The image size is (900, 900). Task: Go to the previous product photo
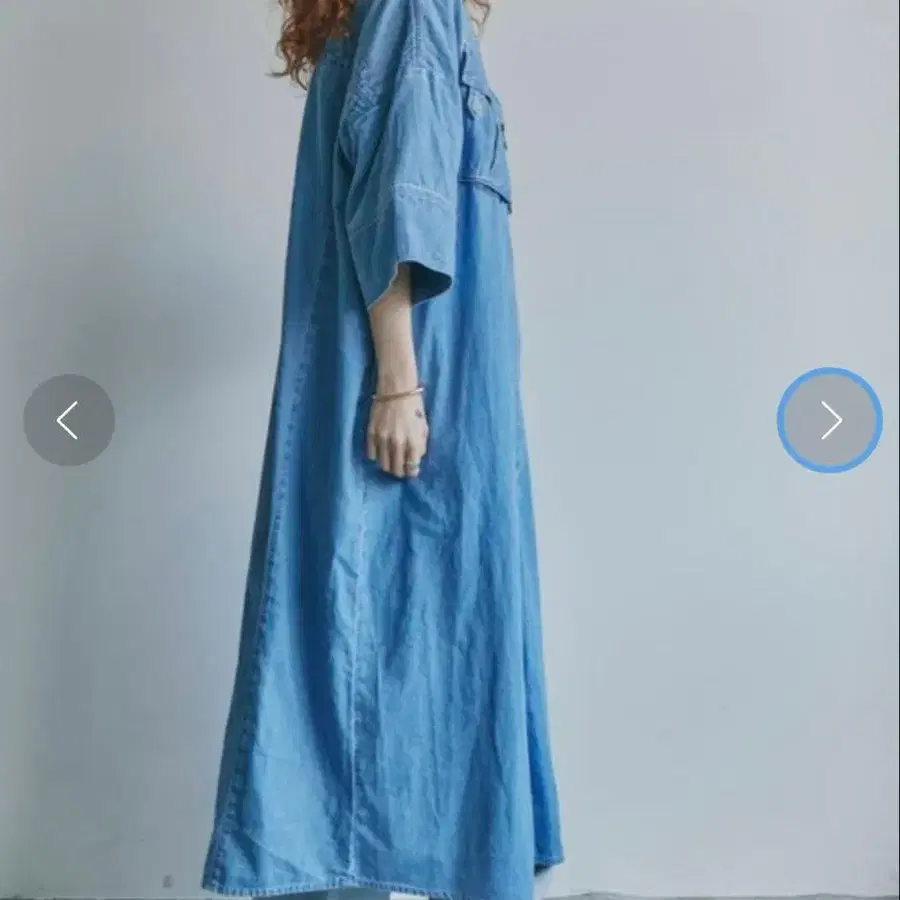tap(69, 420)
